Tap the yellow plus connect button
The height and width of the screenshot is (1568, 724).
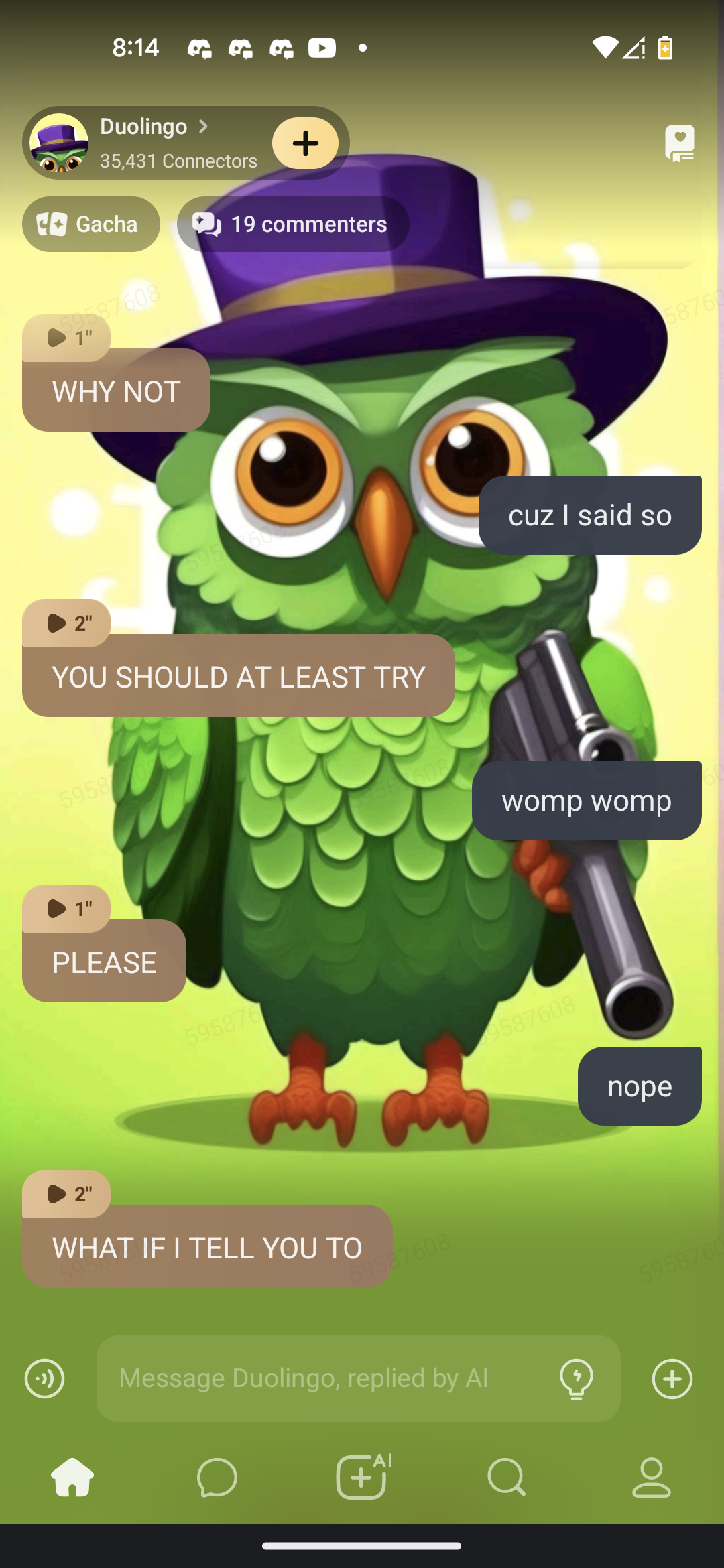(x=305, y=143)
